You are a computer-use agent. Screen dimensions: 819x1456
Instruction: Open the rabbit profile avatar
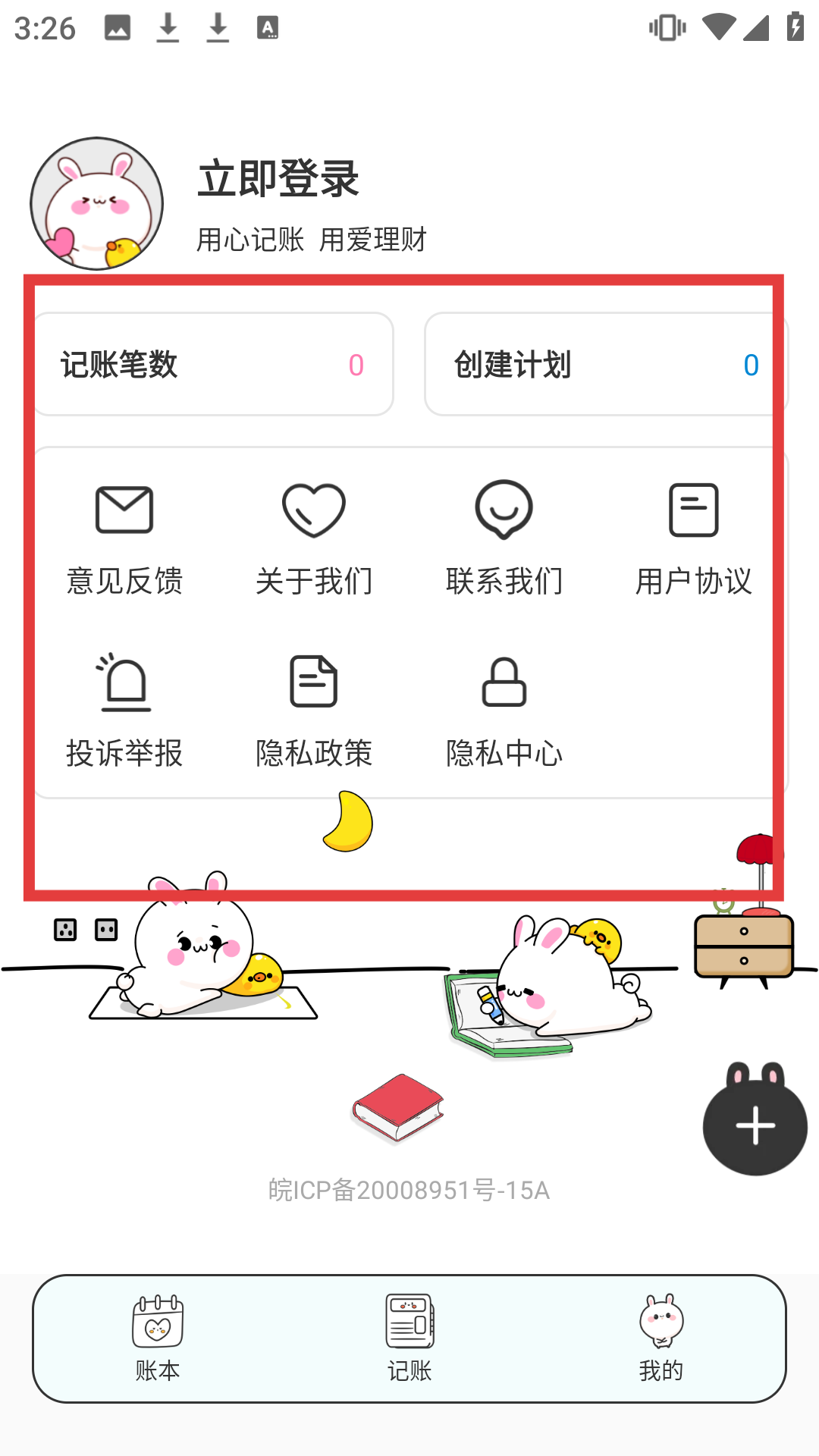point(97,203)
